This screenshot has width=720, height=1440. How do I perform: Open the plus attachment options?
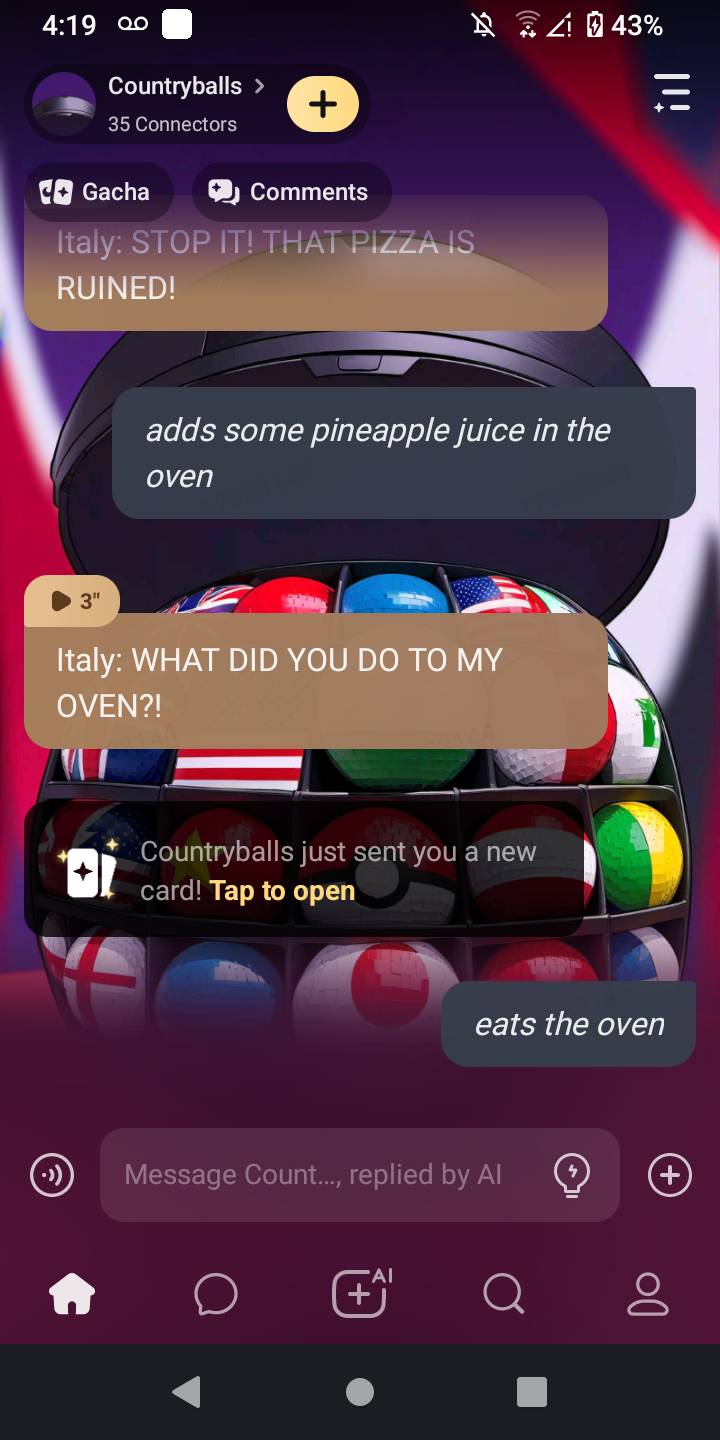point(670,1175)
